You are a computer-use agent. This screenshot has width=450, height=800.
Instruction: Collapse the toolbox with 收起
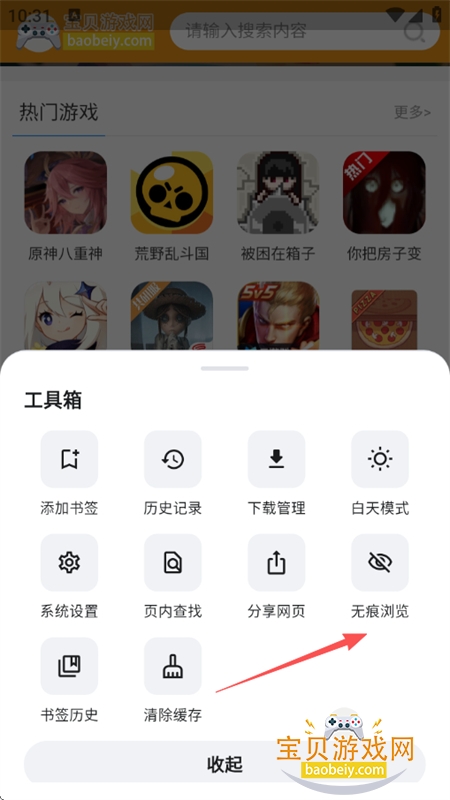[x=224, y=764]
